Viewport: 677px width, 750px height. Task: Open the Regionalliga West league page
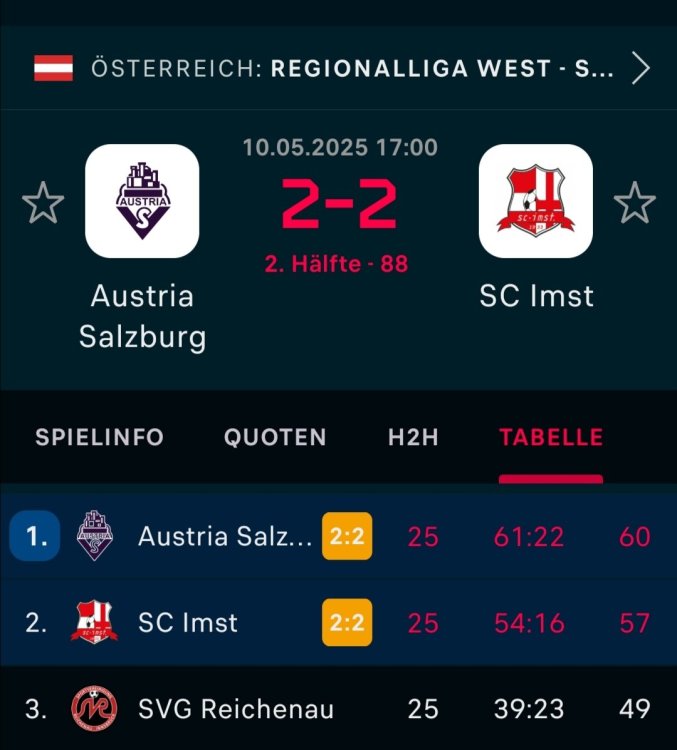pyautogui.click(x=340, y=68)
